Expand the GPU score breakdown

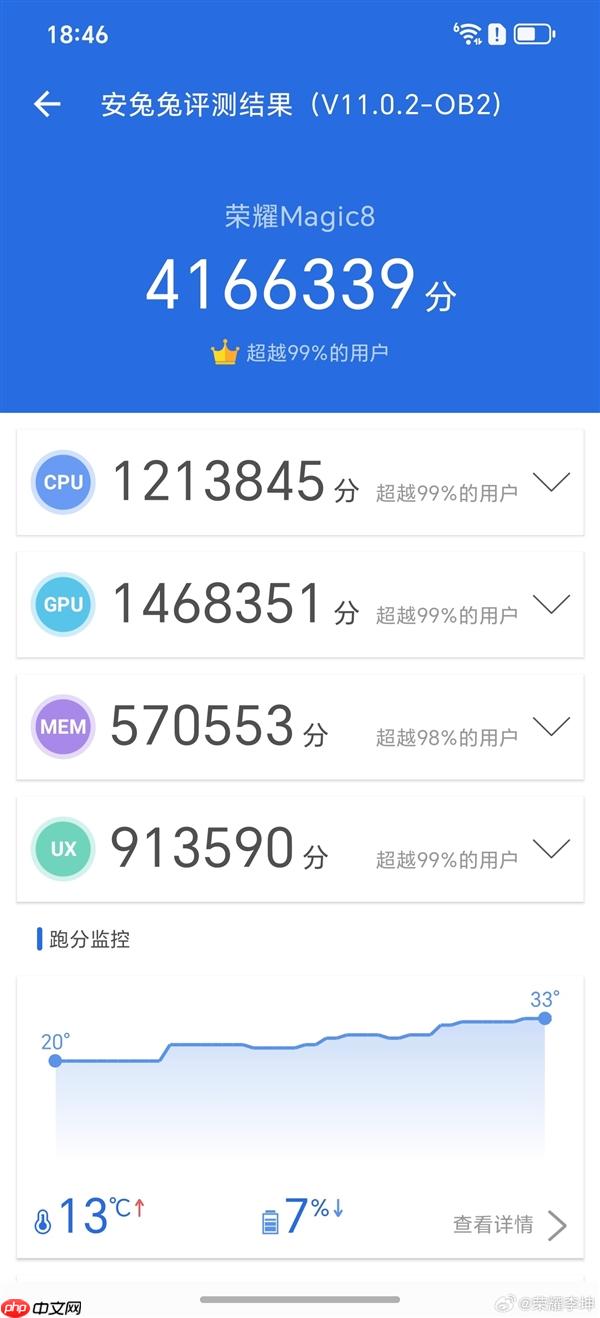click(551, 604)
